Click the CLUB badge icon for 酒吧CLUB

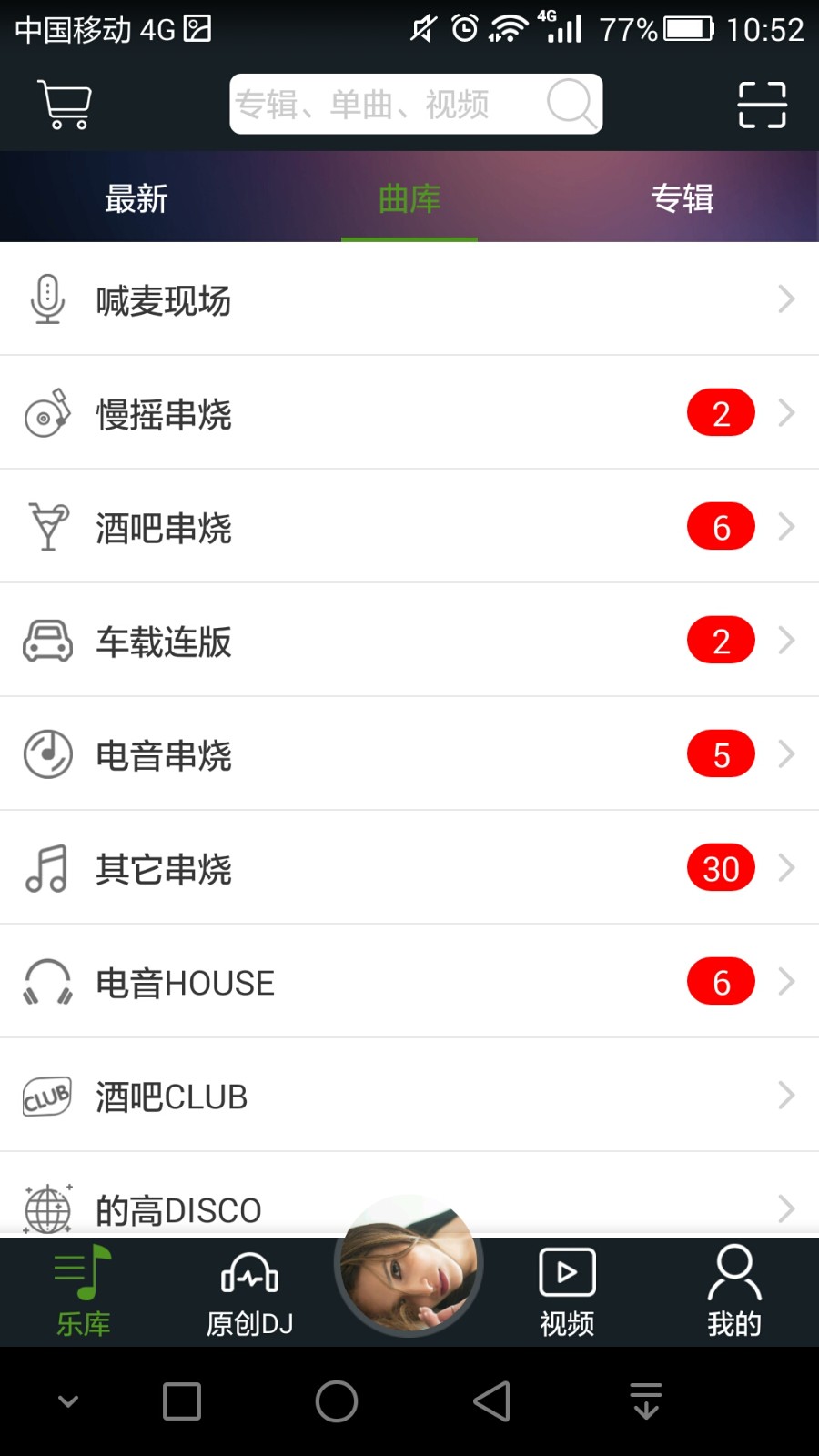pos(46,1096)
